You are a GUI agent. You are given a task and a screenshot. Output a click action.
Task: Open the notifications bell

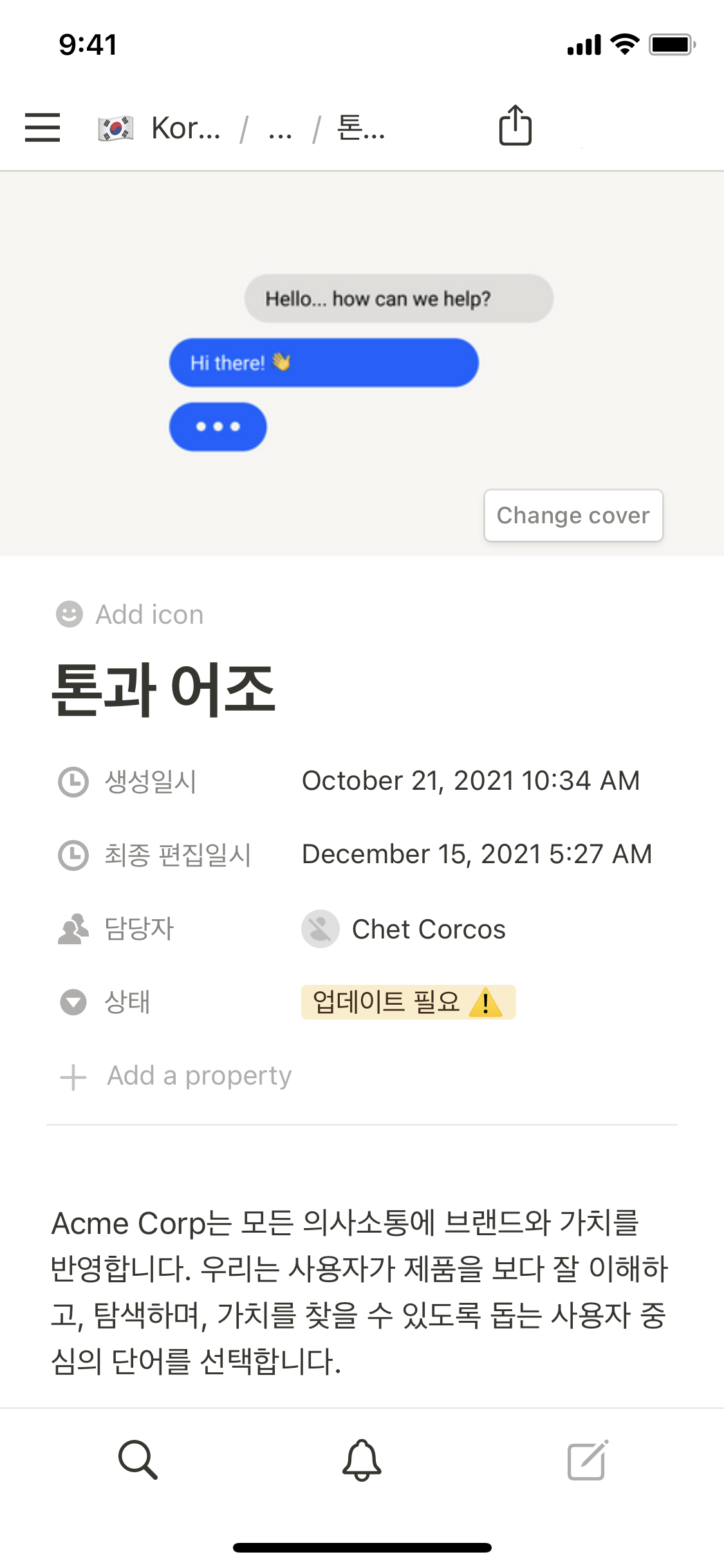coord(362,1460)
